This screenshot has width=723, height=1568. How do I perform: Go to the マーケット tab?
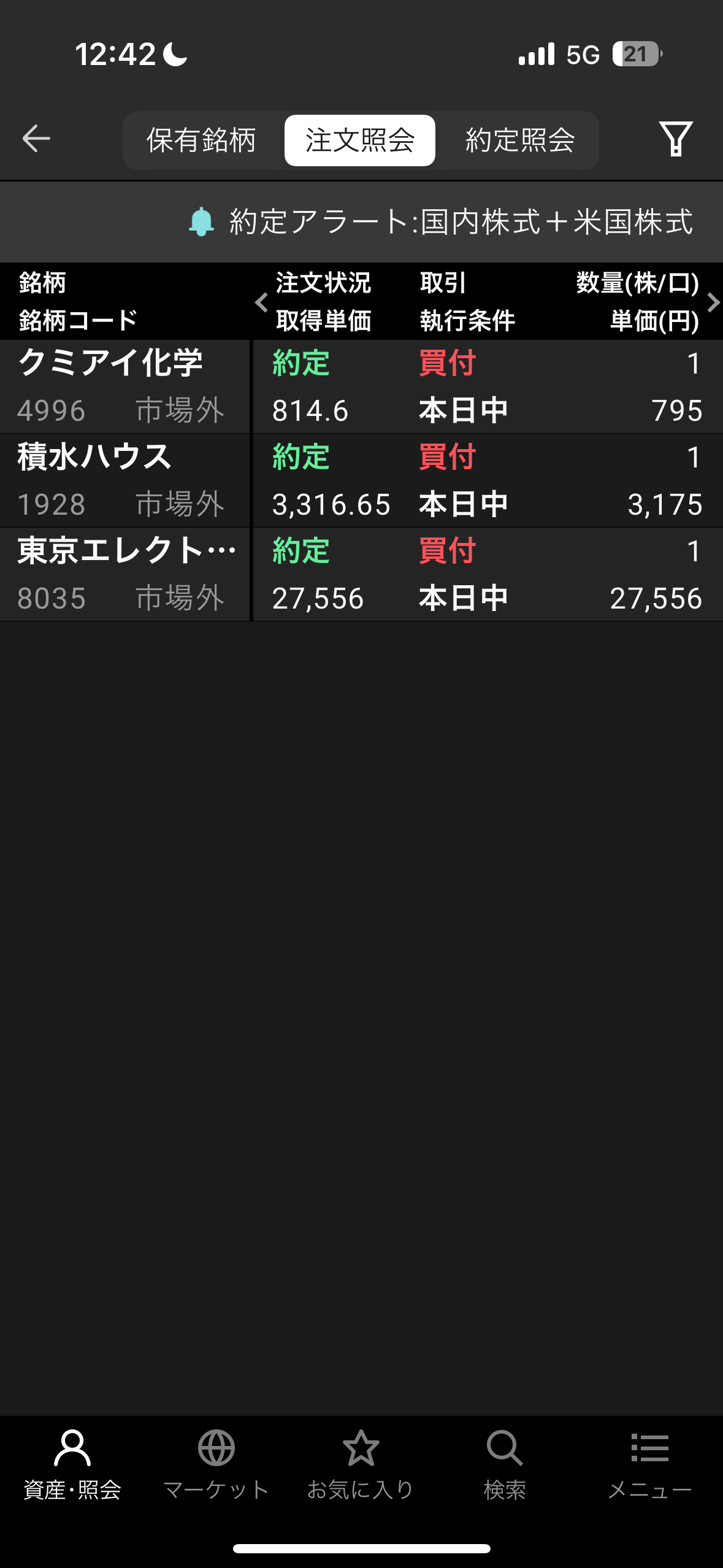[216, 1465]
